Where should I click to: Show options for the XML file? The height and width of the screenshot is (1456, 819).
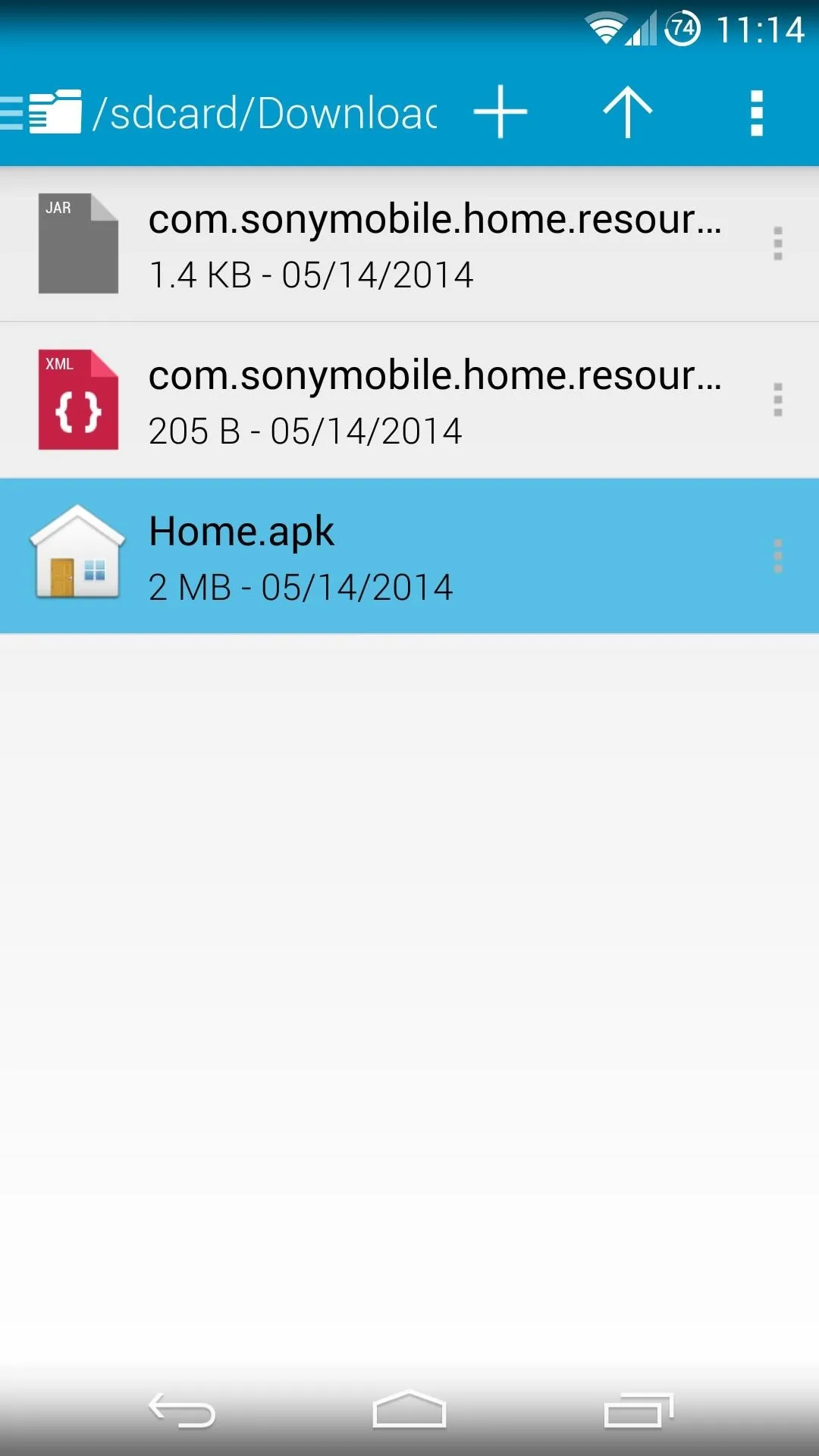pyautogui.click(x=777, y=400)
